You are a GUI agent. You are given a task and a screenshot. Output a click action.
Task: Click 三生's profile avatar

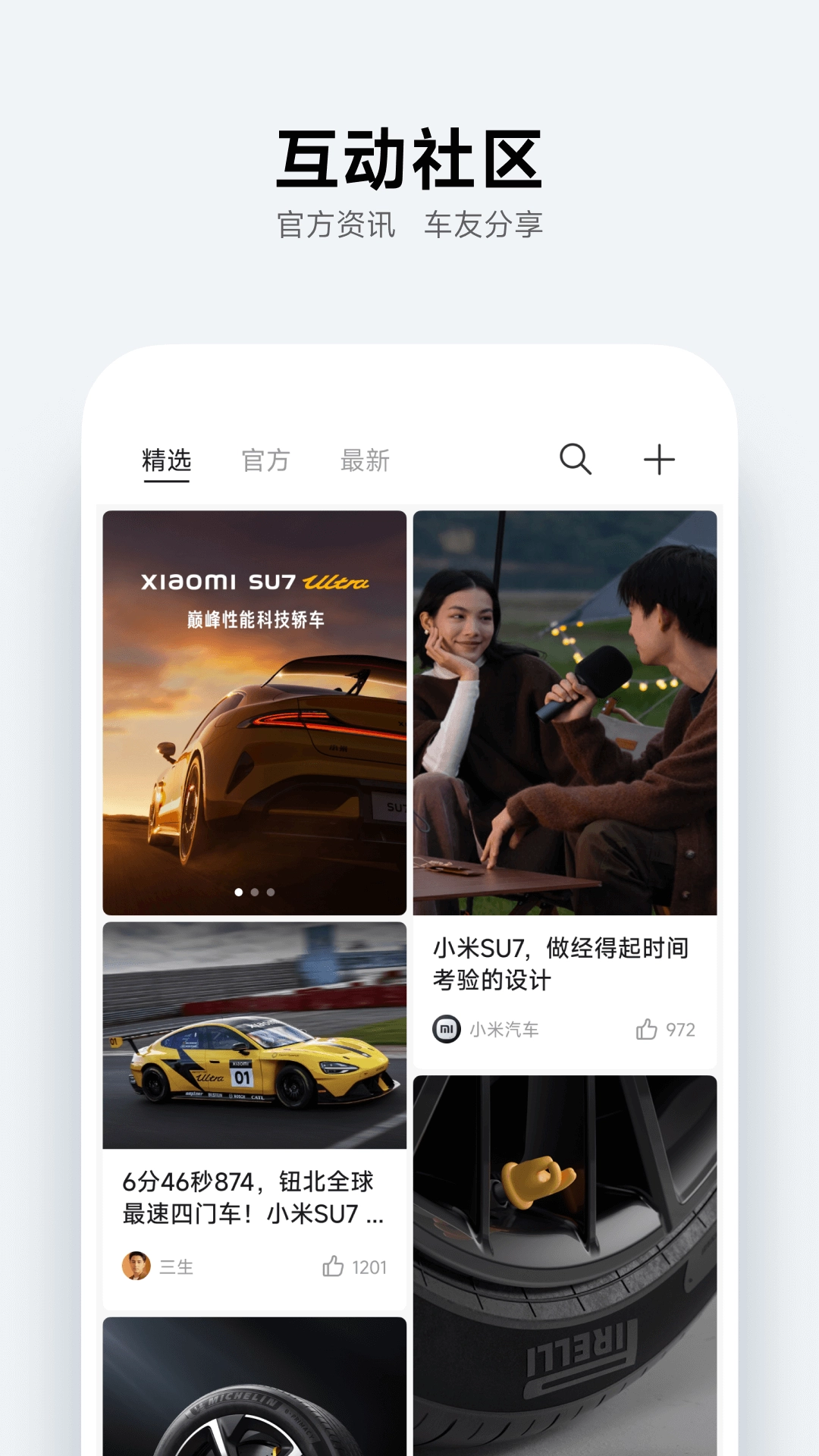136,1266
